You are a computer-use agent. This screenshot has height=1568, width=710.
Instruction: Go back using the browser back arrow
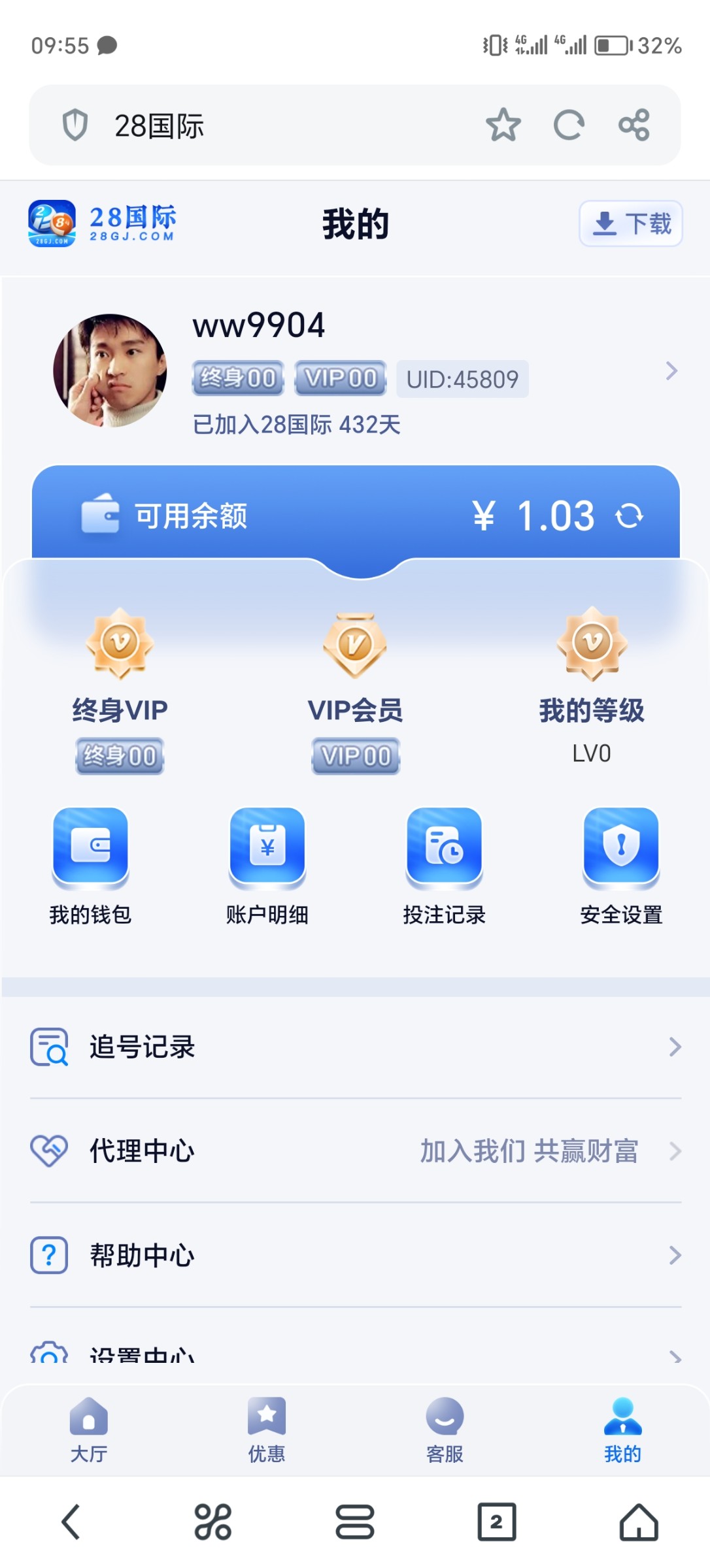[71, 1522]
